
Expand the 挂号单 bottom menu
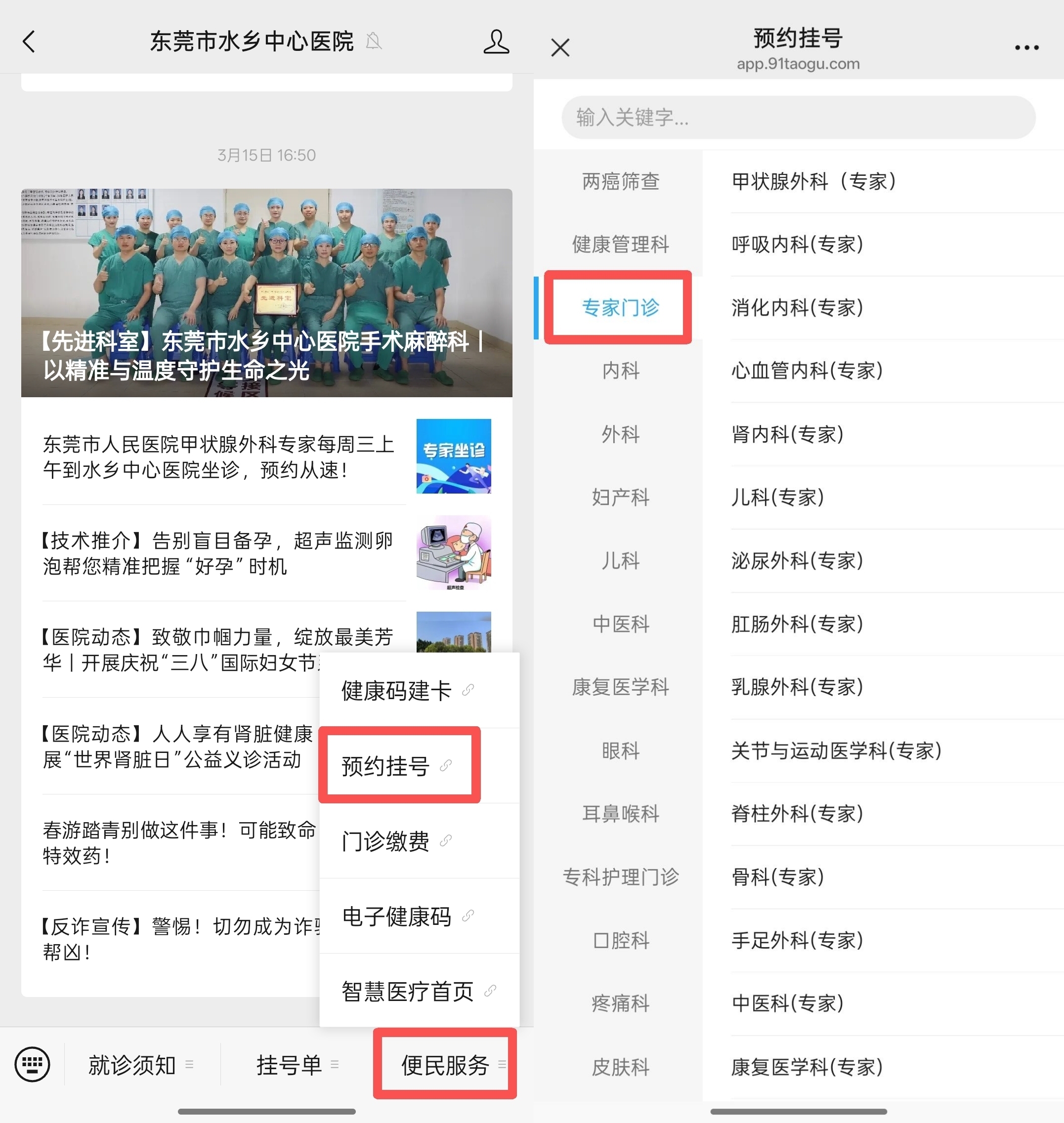(296, 1065)
